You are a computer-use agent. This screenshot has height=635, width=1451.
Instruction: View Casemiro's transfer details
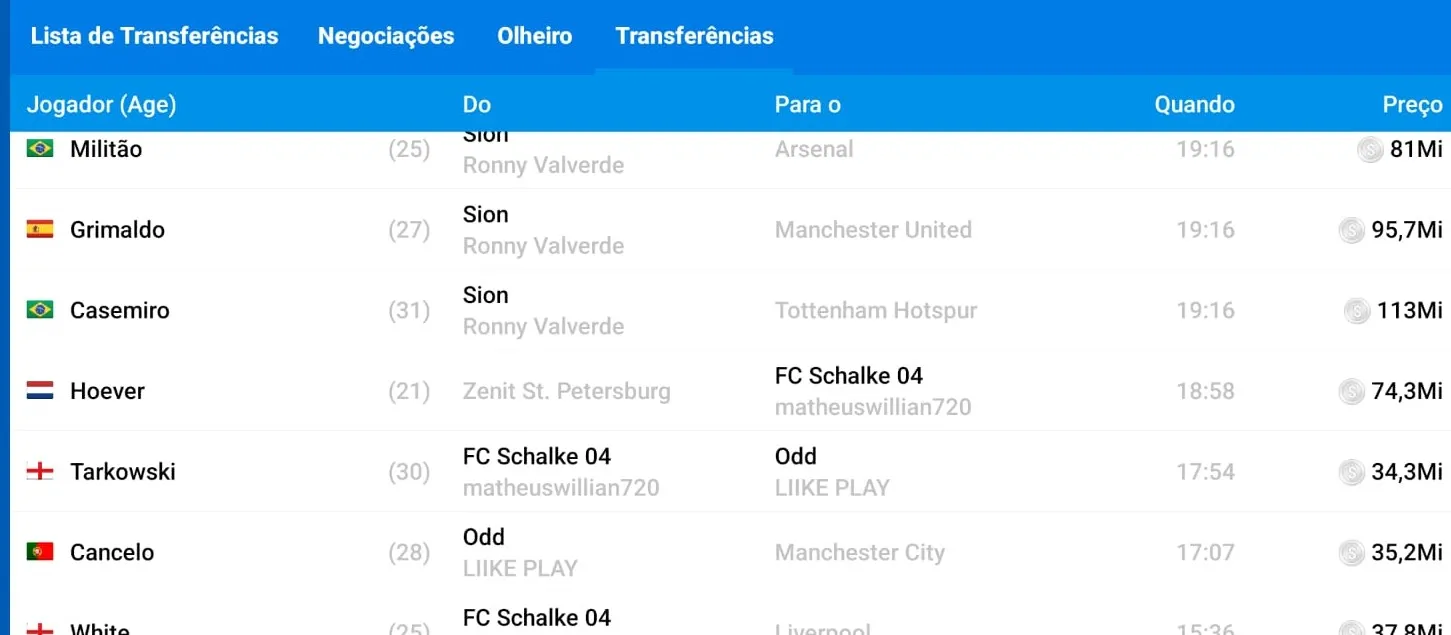730,310
